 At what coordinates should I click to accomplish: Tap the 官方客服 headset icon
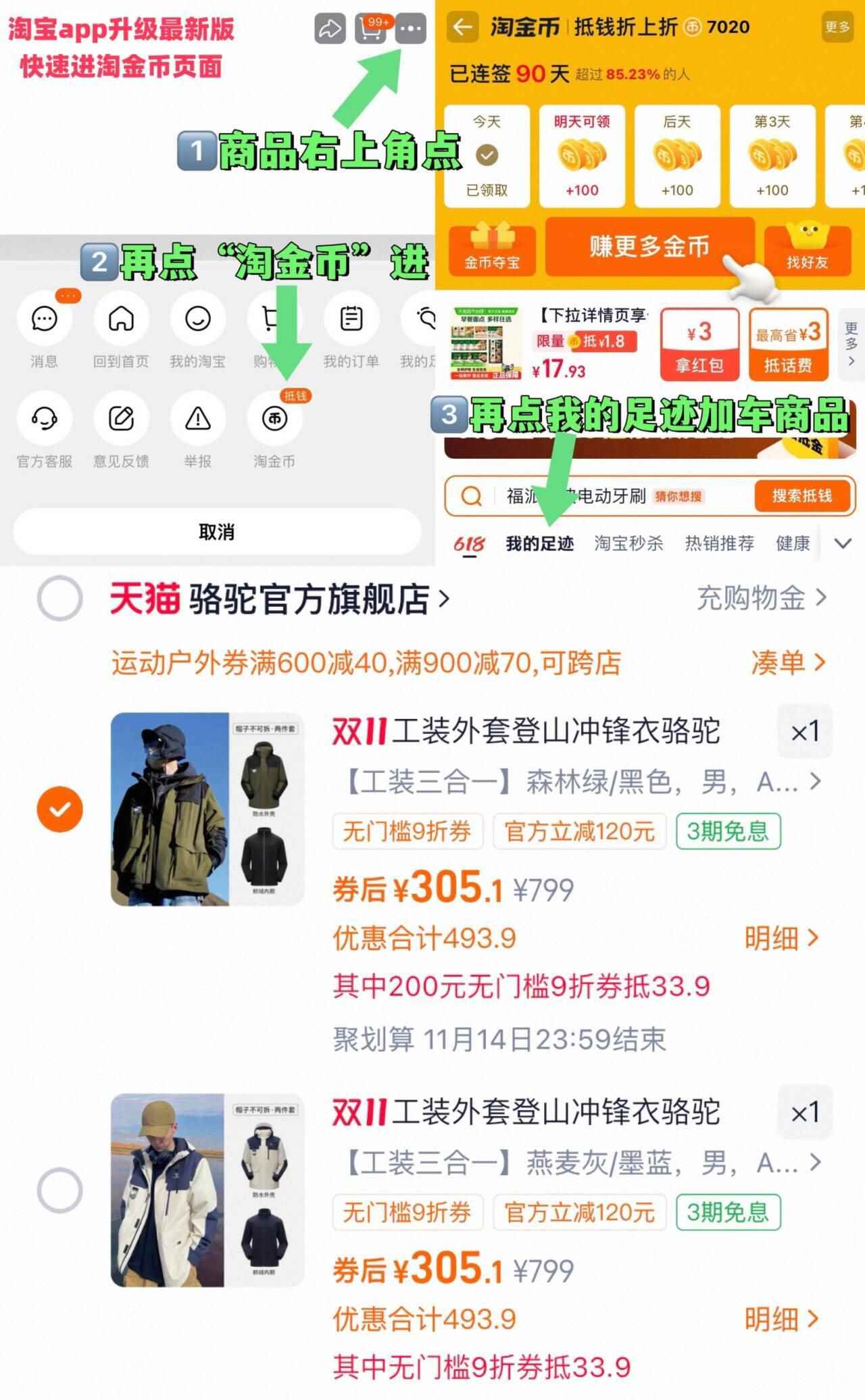click(x=43, y=419)
